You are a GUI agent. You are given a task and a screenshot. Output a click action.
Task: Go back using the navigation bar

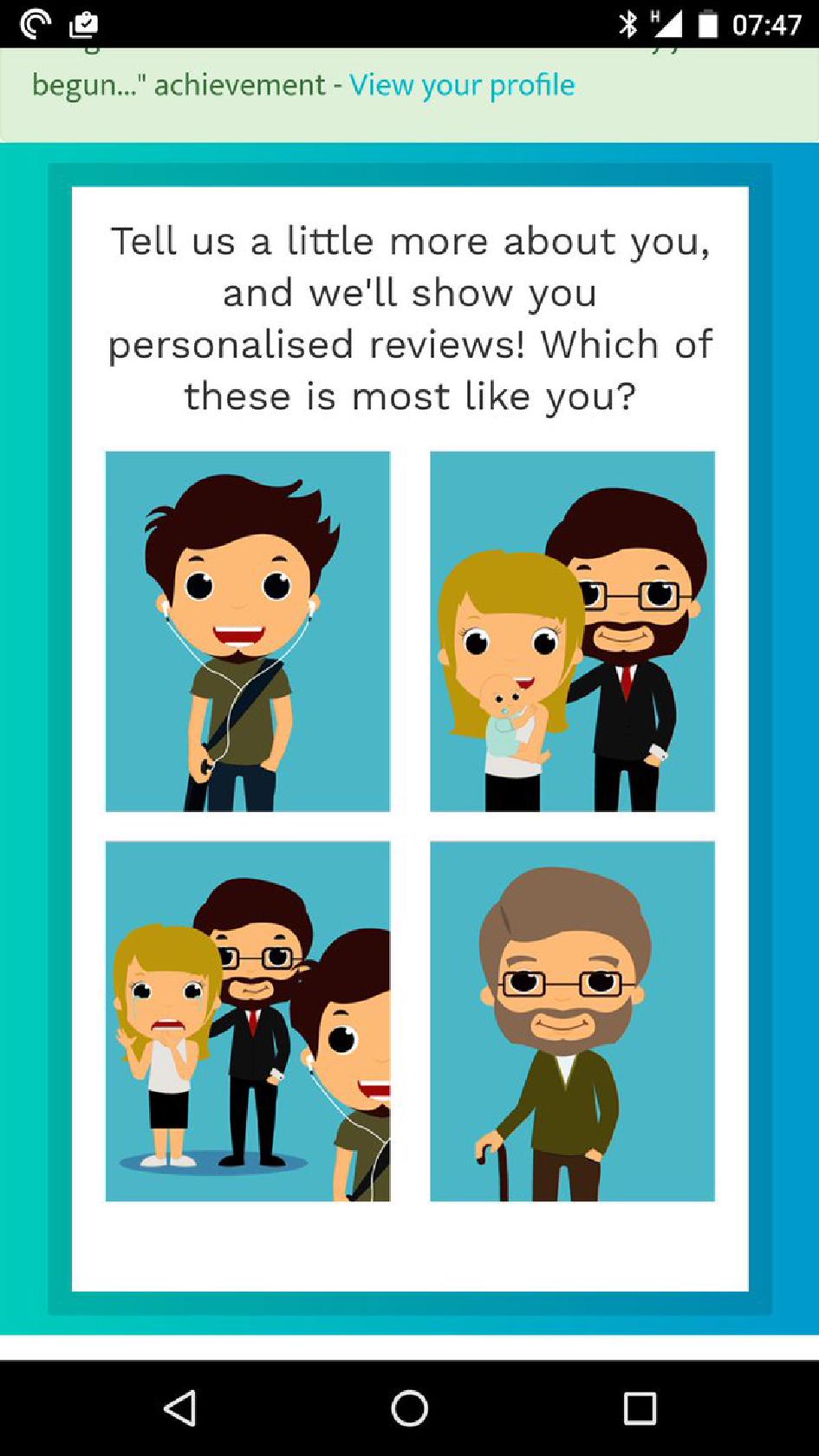[x=180, y=1408]
